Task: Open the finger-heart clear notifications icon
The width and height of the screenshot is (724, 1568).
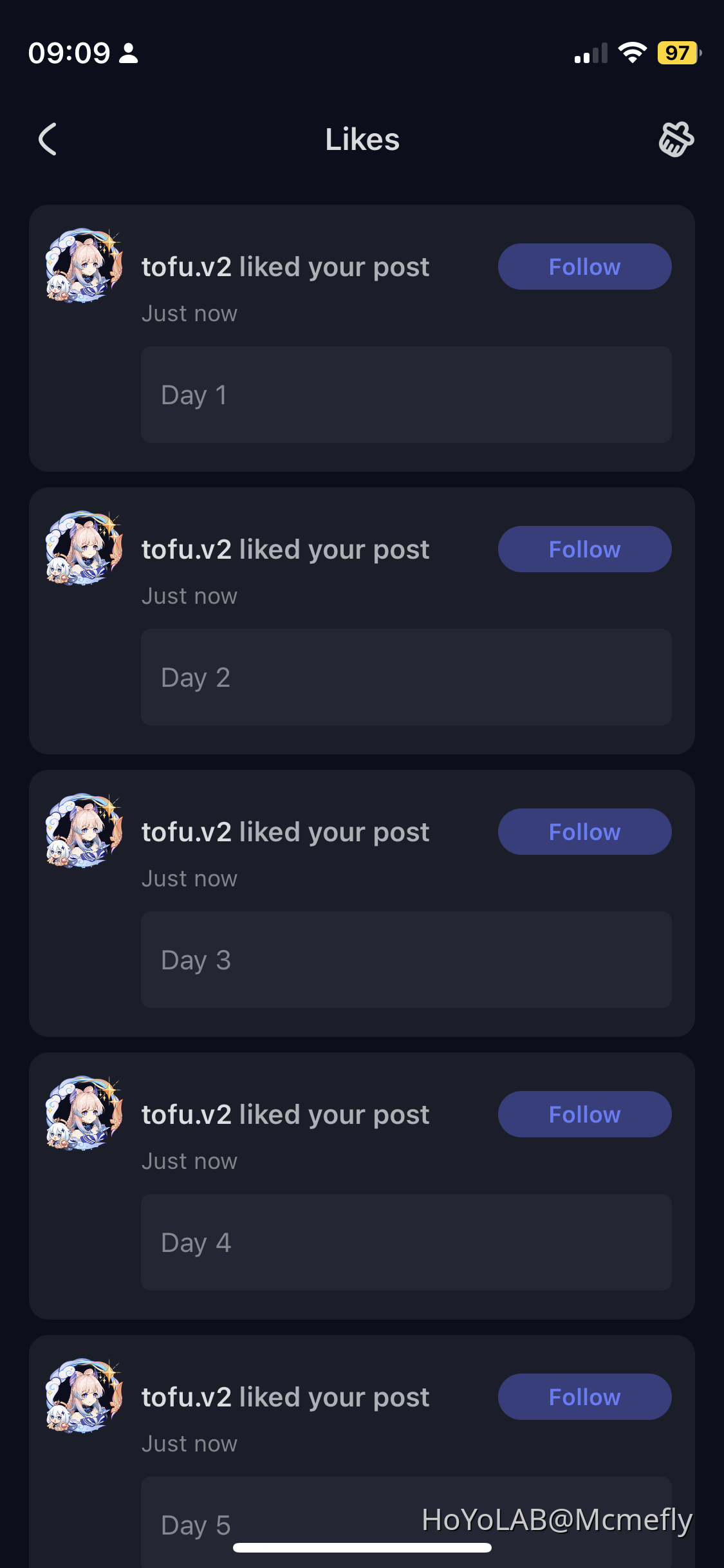Action: click(x=676, y=139)
